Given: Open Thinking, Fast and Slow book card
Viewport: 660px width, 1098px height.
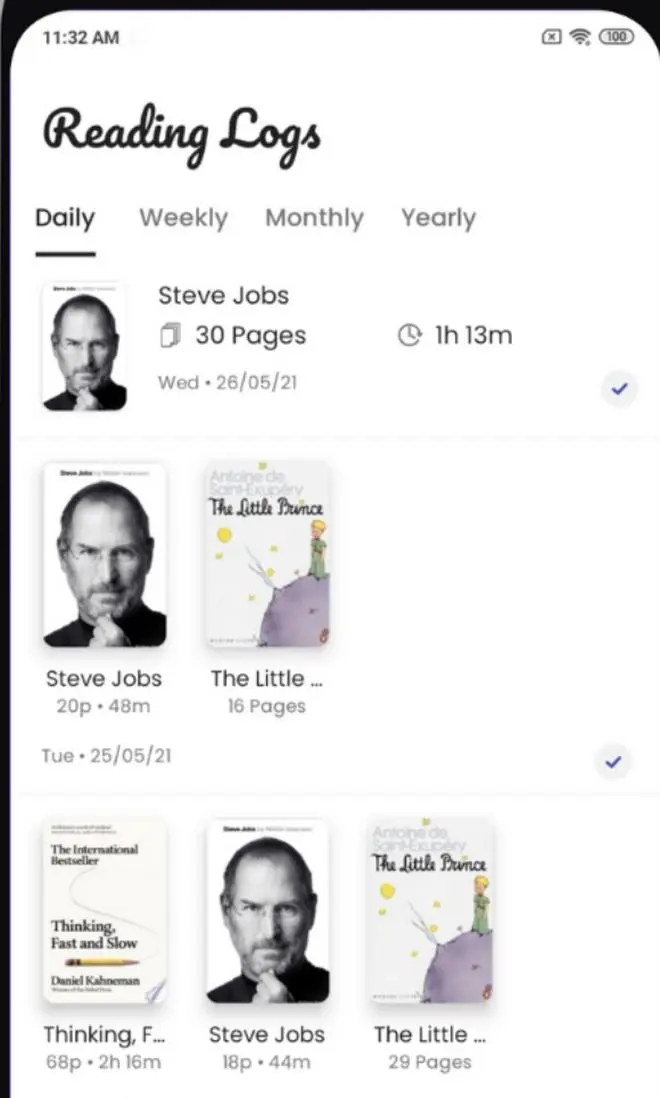Looking at the screenshot, I should click(104, 912).
